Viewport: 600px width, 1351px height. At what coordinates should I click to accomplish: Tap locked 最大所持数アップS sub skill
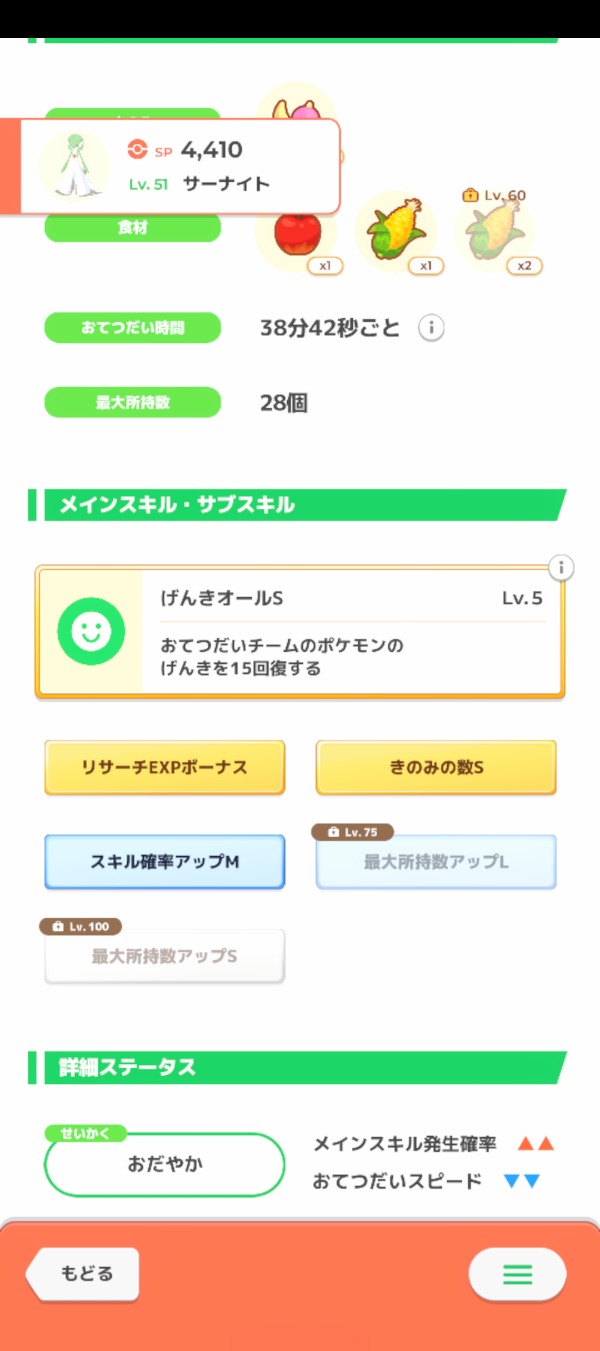point(165,956)
